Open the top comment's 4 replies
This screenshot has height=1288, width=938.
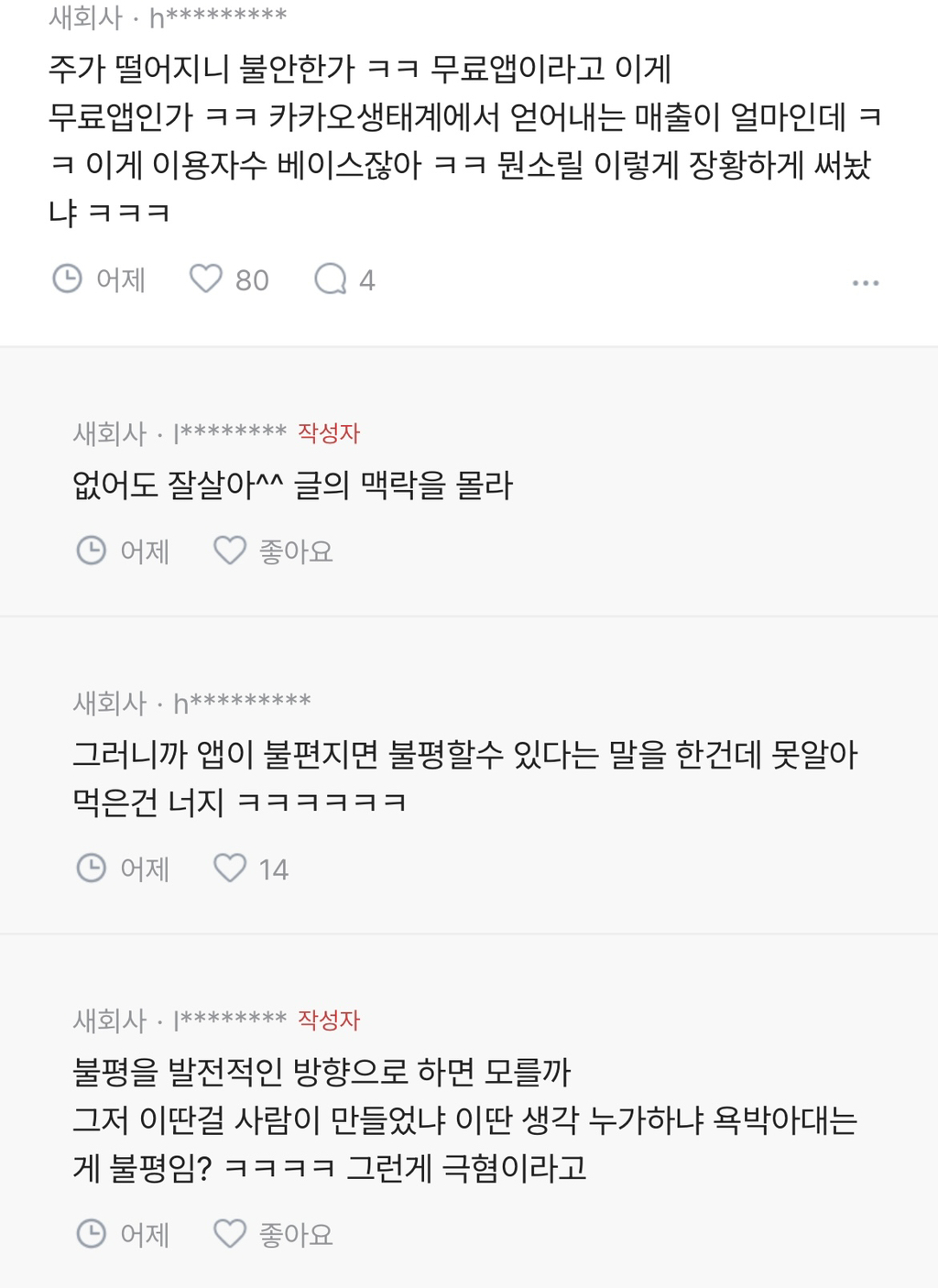click(x=330, y=278)
